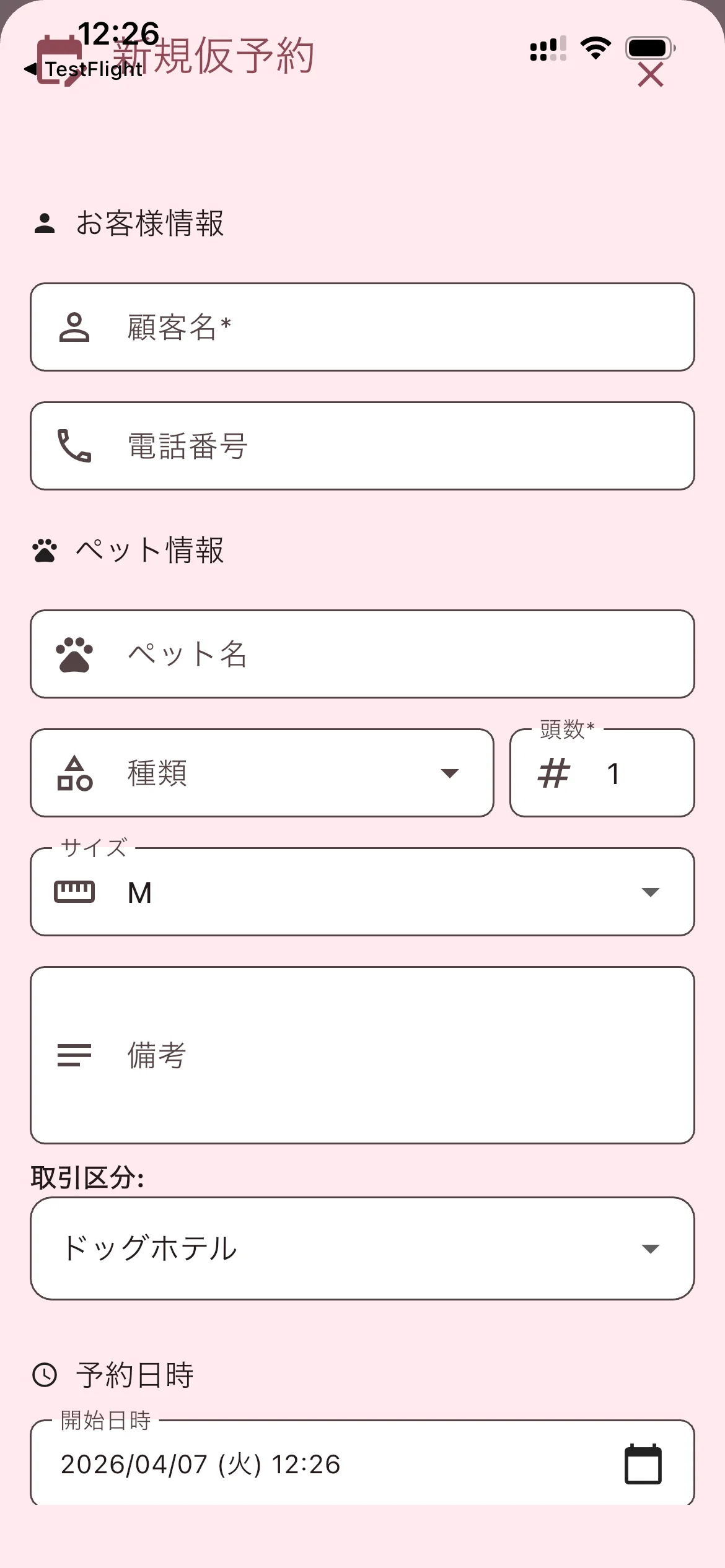725x1568 pixels.
Task: Change 取引区分 from ドッグホテル
Action: click(x=362, y=1248)
